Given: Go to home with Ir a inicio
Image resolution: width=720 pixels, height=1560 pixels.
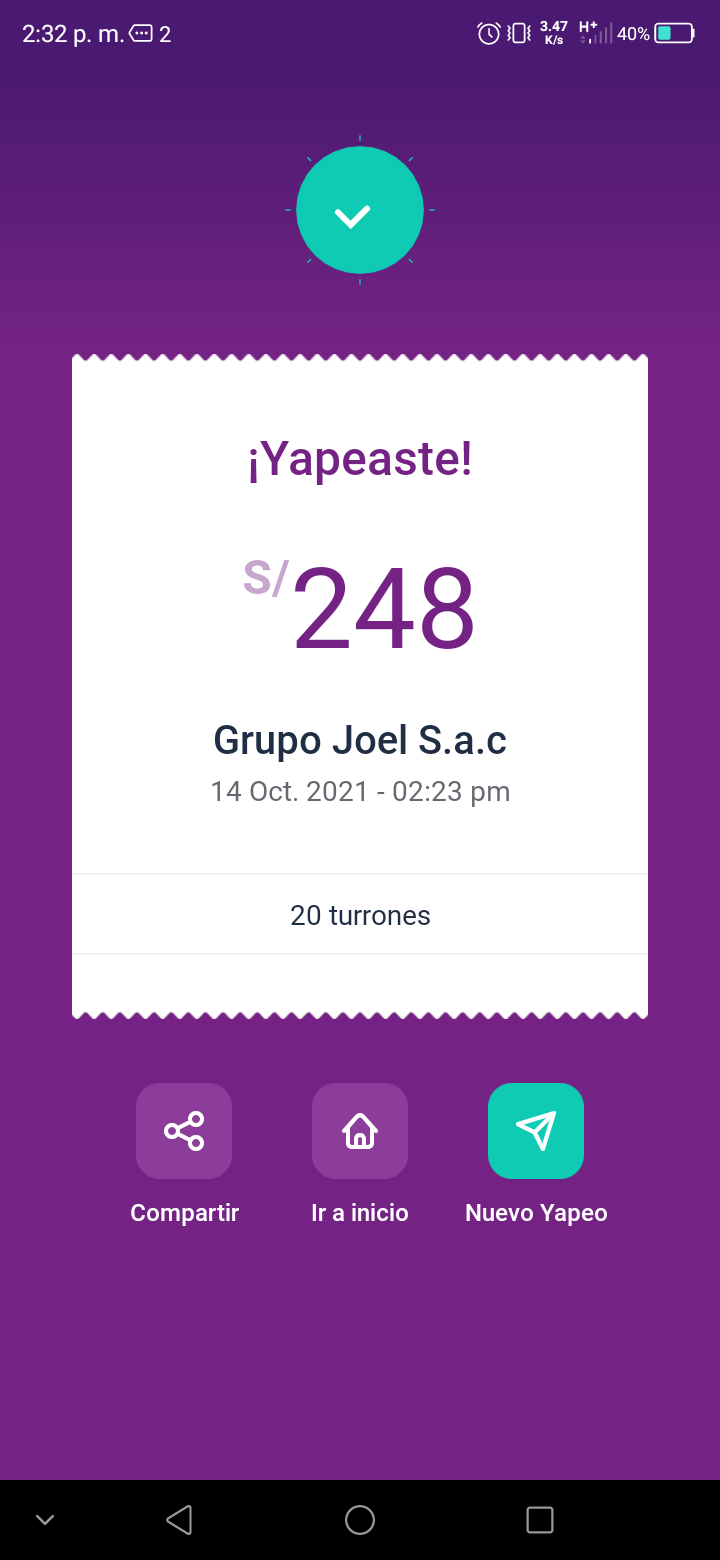Looking at the screenshot, I should click(x=360, y=1131).
